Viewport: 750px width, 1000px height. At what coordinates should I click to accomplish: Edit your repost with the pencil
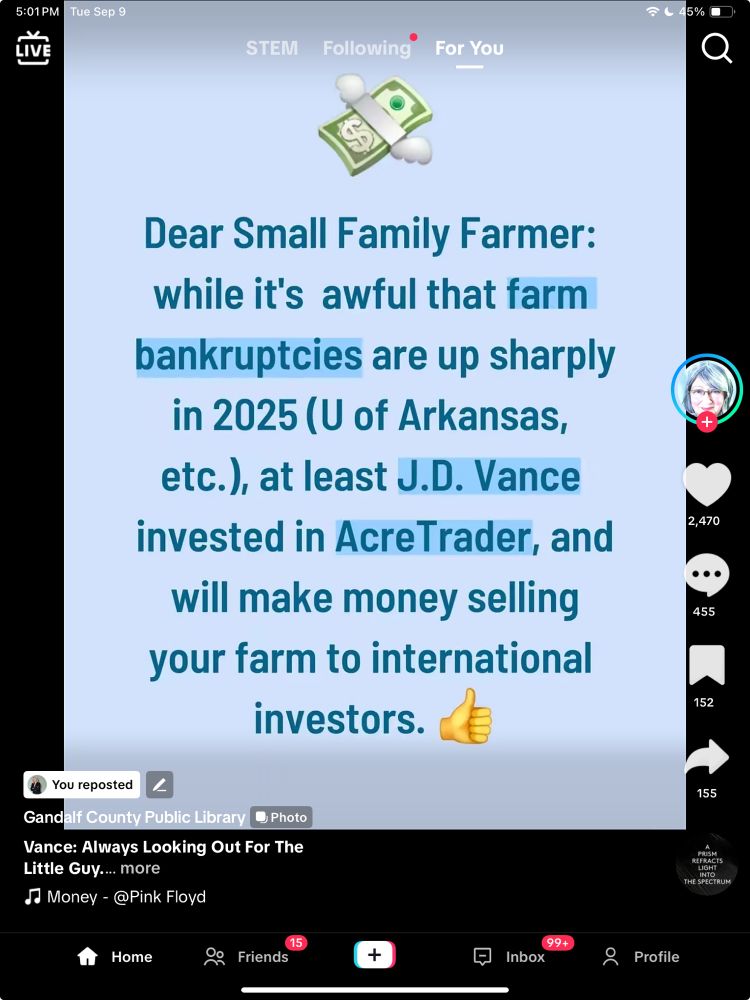[x=159, y=784]
